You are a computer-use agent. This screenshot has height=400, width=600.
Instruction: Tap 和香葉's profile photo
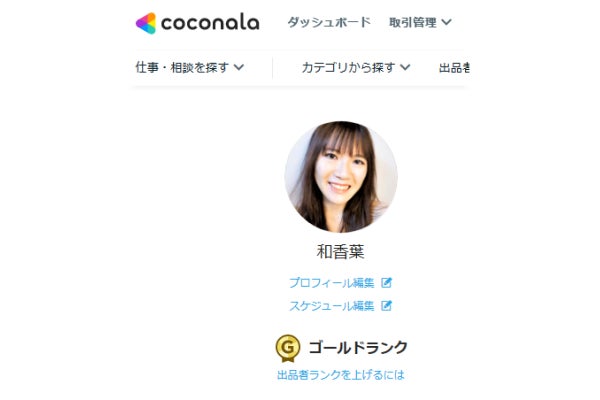click(341, 177)
